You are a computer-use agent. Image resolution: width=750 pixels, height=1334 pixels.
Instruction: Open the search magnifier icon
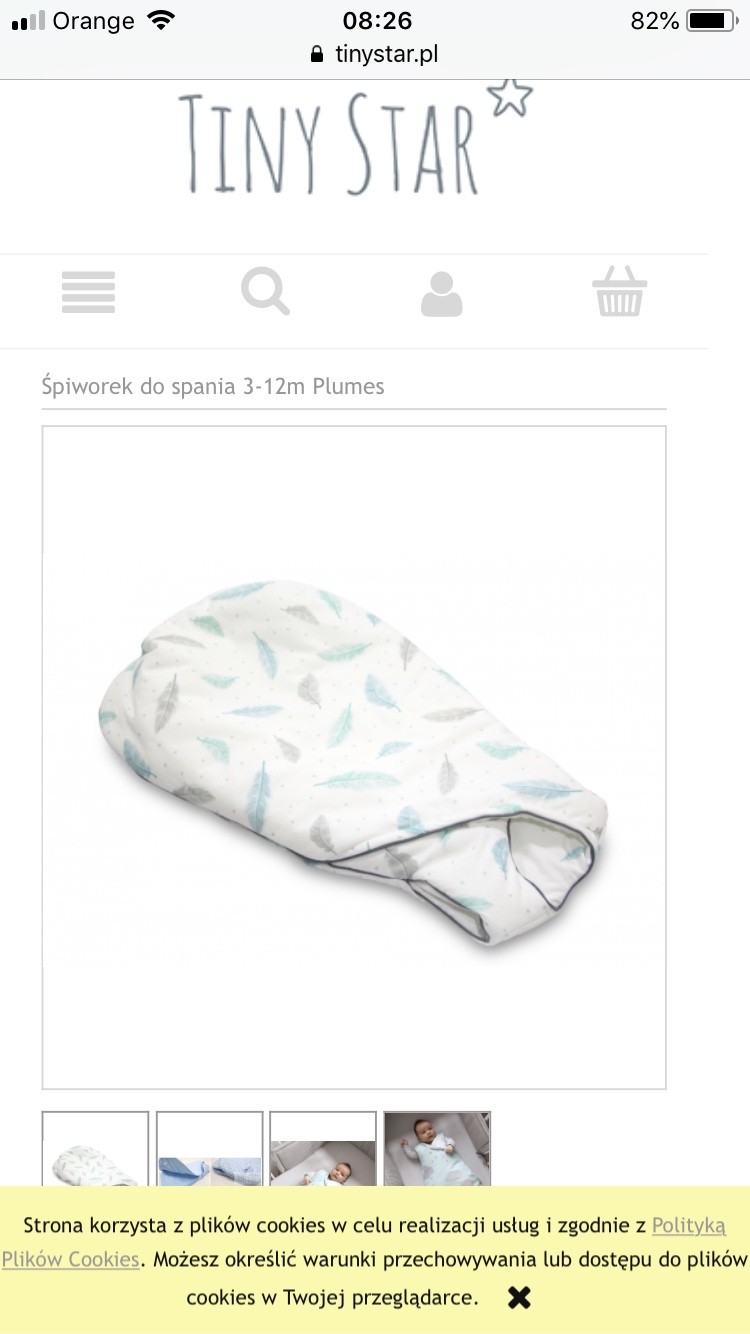click(265, 292)
